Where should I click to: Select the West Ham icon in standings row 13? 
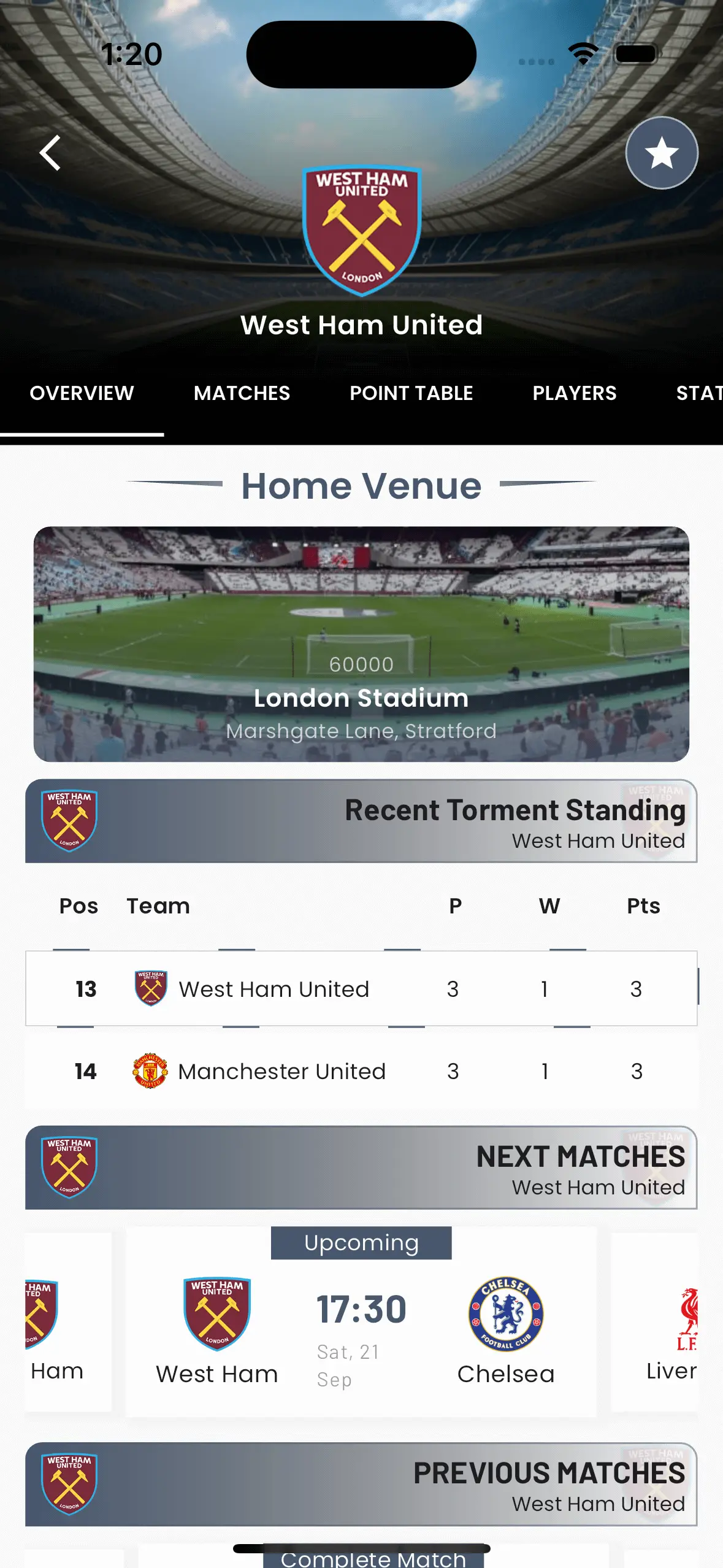(x=149, y=989)
